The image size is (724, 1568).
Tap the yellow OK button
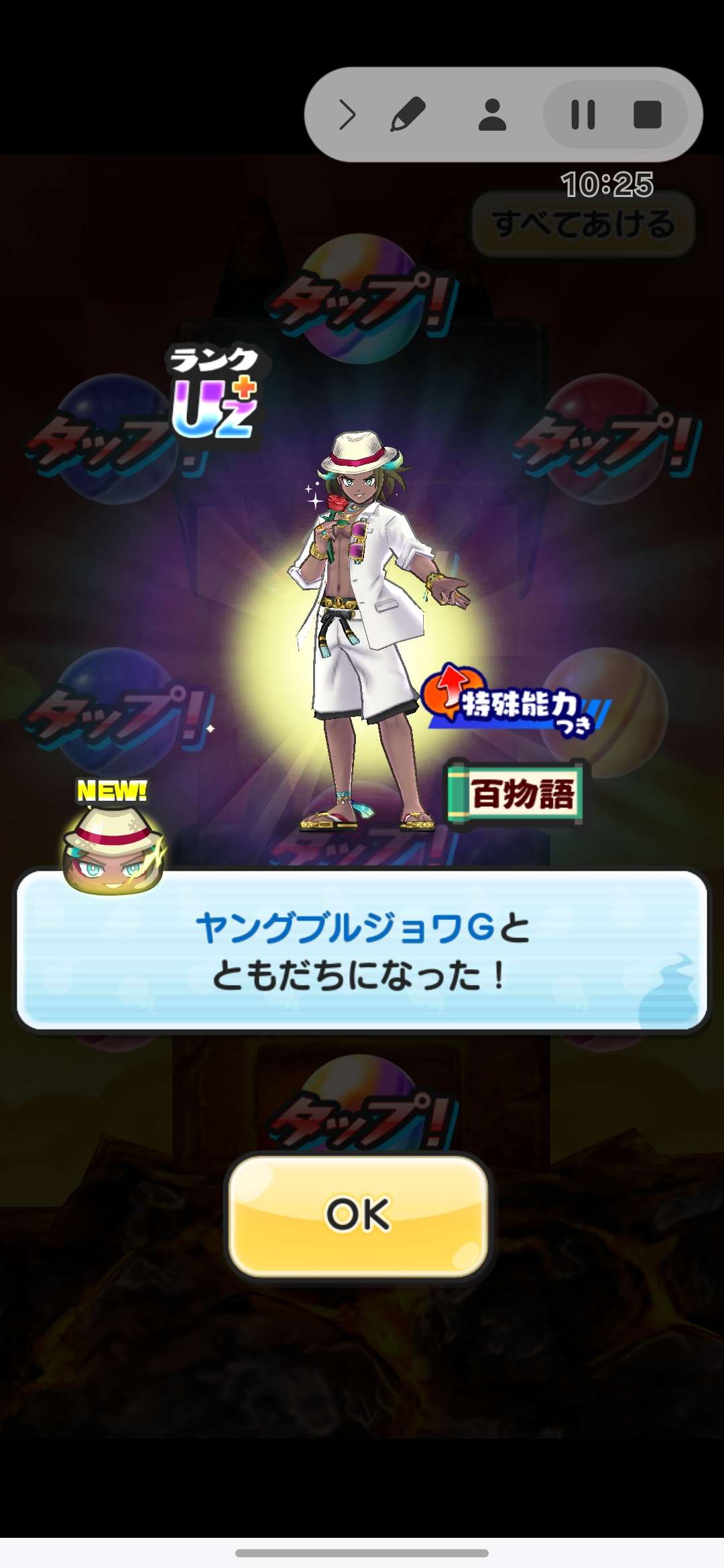(359, 1214)
